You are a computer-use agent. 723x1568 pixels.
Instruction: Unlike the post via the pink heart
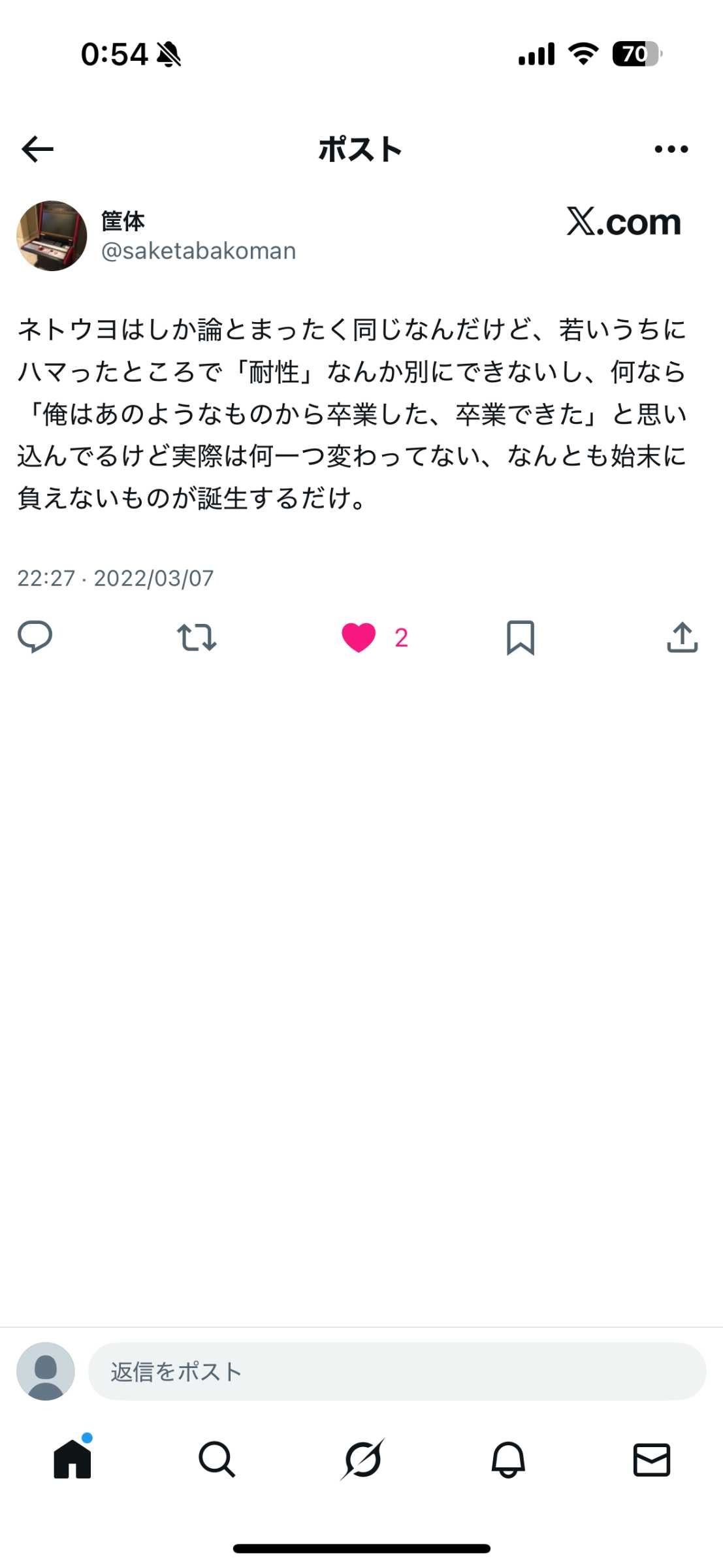[x=359, y=638]
